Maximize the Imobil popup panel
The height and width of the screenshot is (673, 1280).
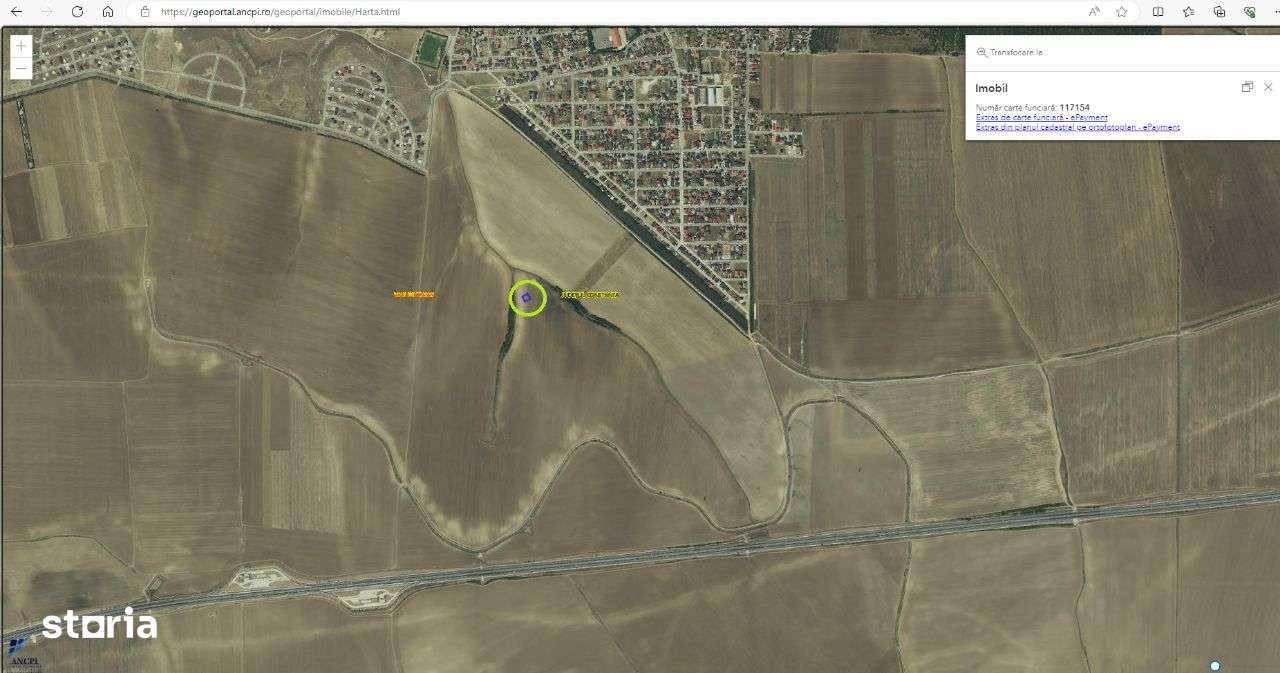(1247, 87)
